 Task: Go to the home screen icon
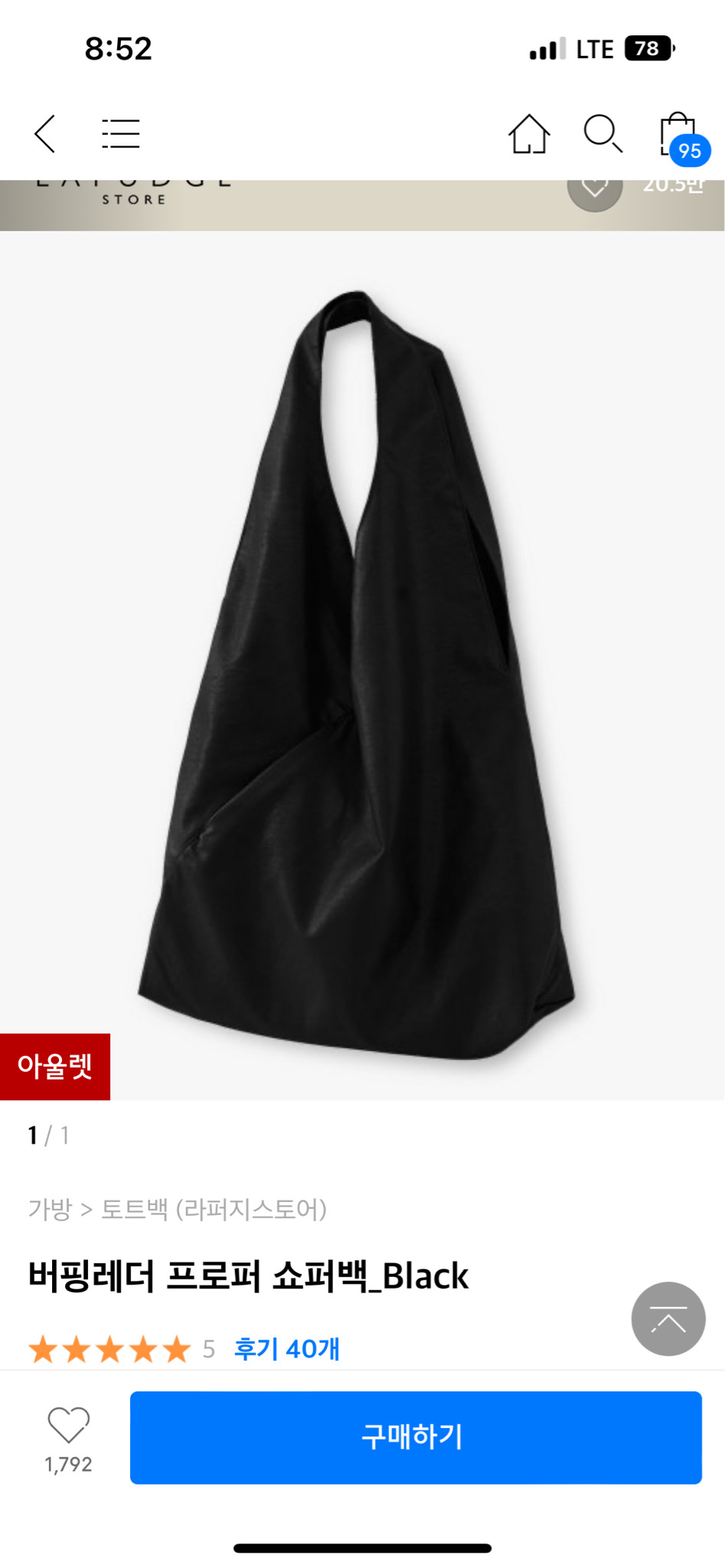(x=530, y=133)
